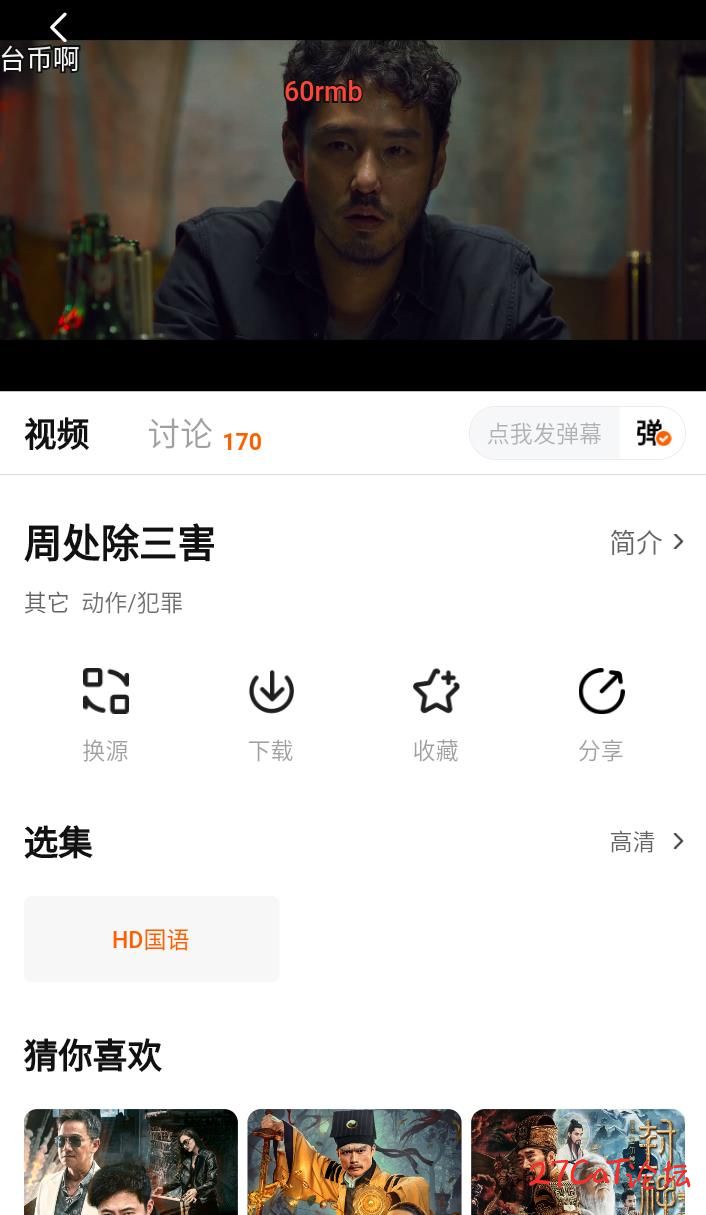
Task: Open the first recommended movie poster
Action: [x=131, y=1162]
